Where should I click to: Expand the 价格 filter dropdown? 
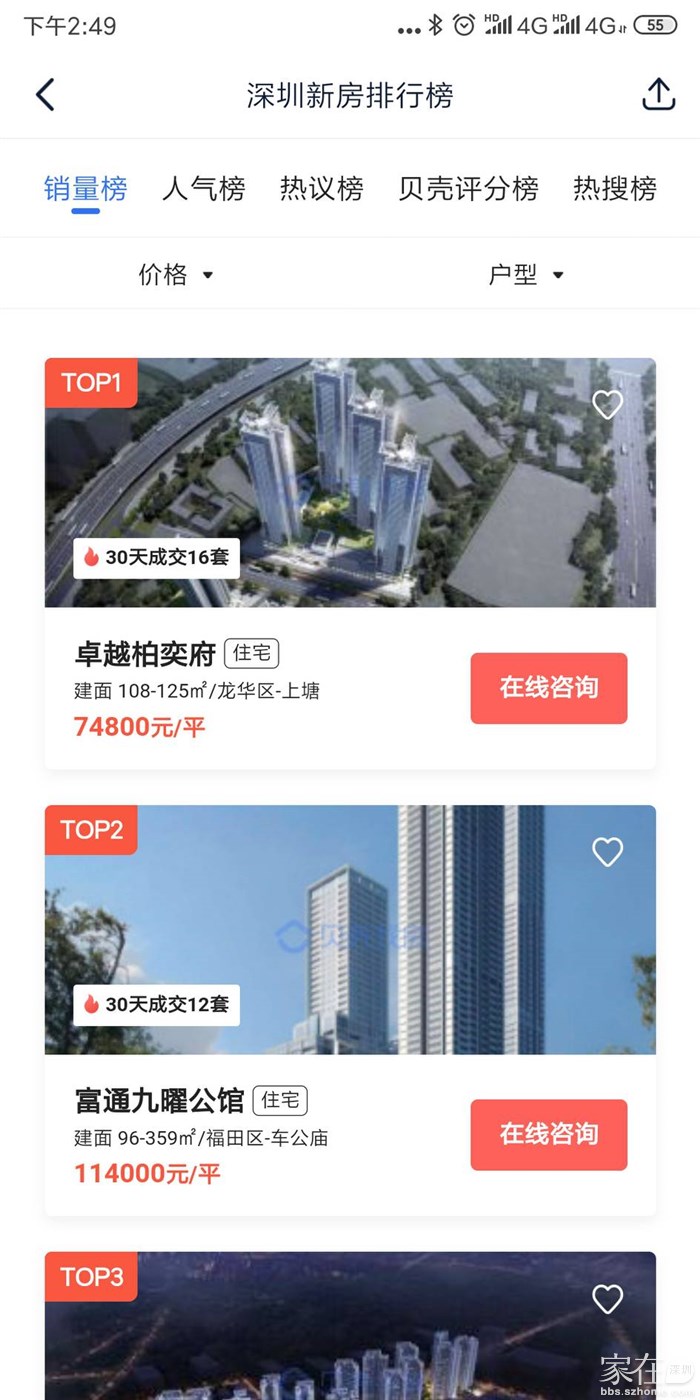(176, 275)
